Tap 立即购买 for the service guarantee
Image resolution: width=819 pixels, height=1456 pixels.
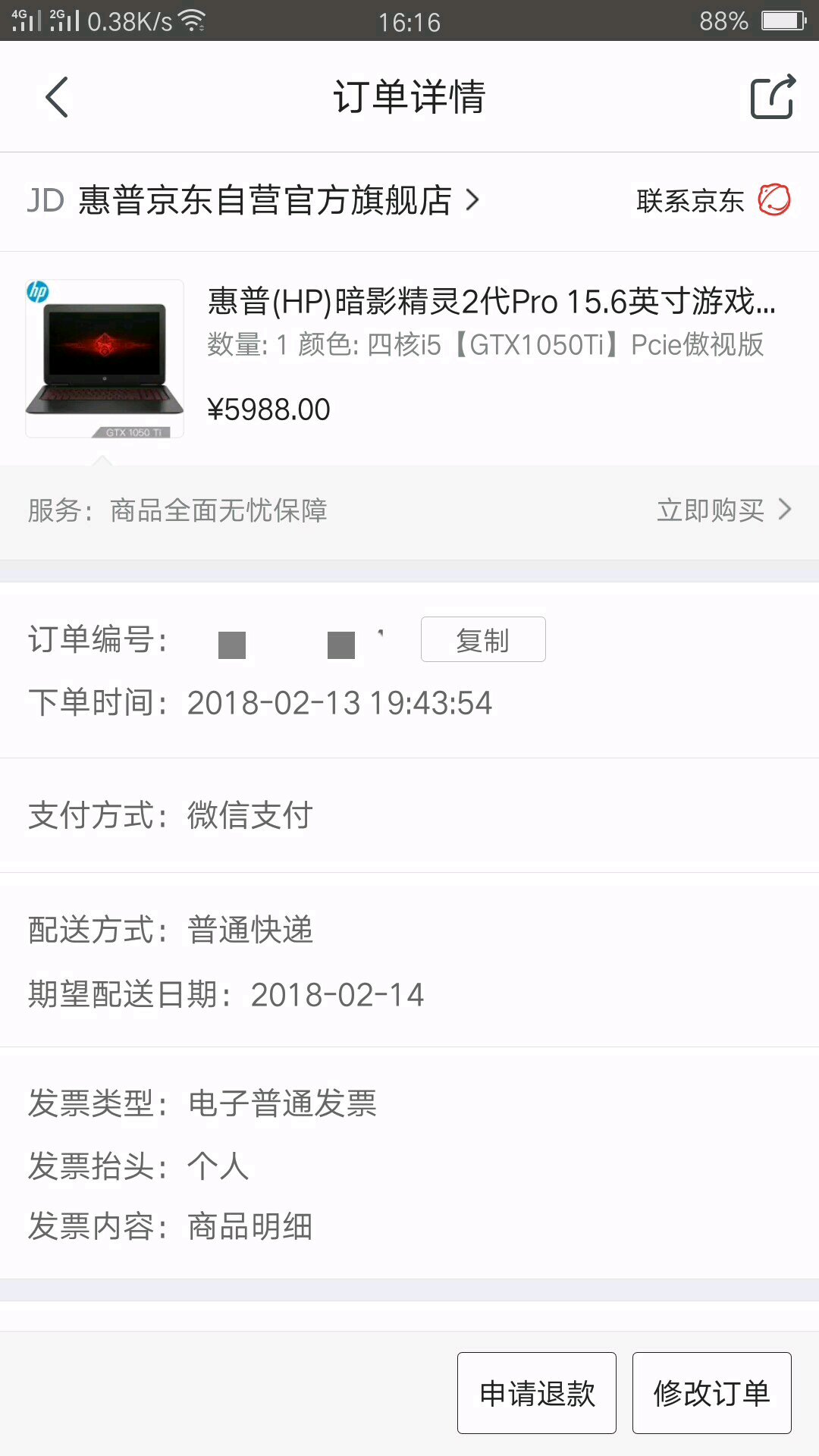724,510
